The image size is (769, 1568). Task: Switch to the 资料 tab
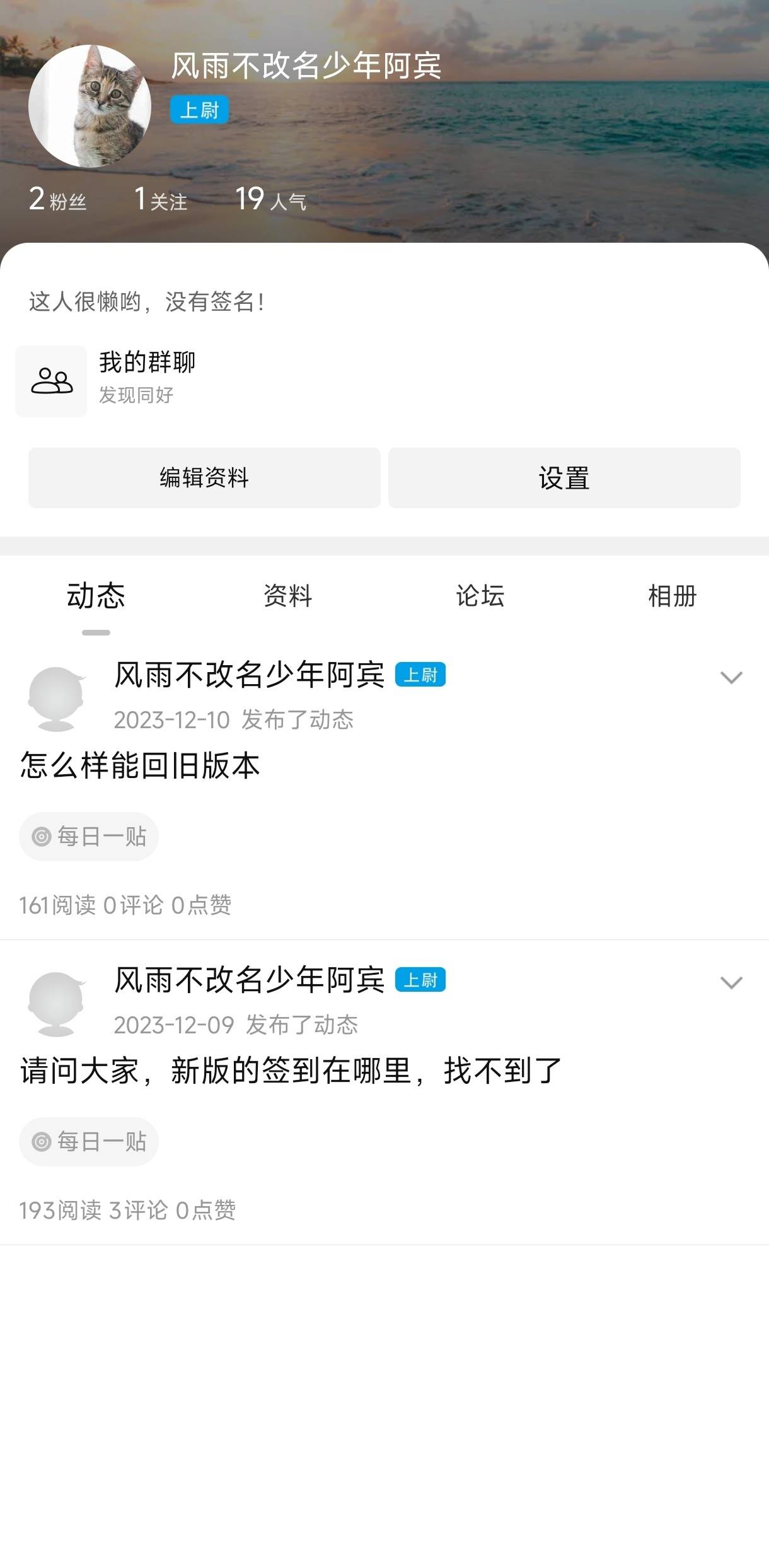coord(288,596)
